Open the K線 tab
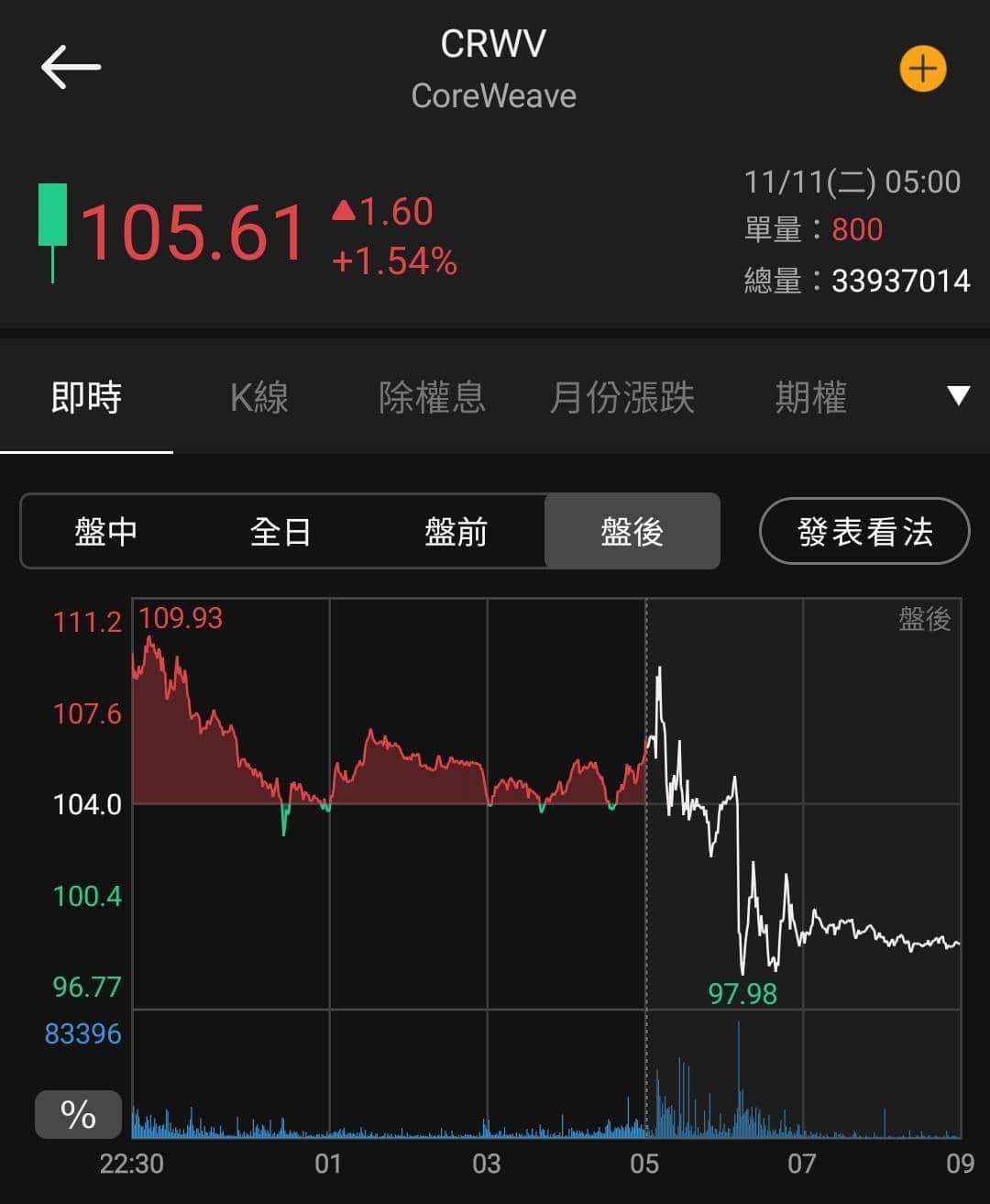The height and width of the screenshot is (1204, 990). [259, 398]
